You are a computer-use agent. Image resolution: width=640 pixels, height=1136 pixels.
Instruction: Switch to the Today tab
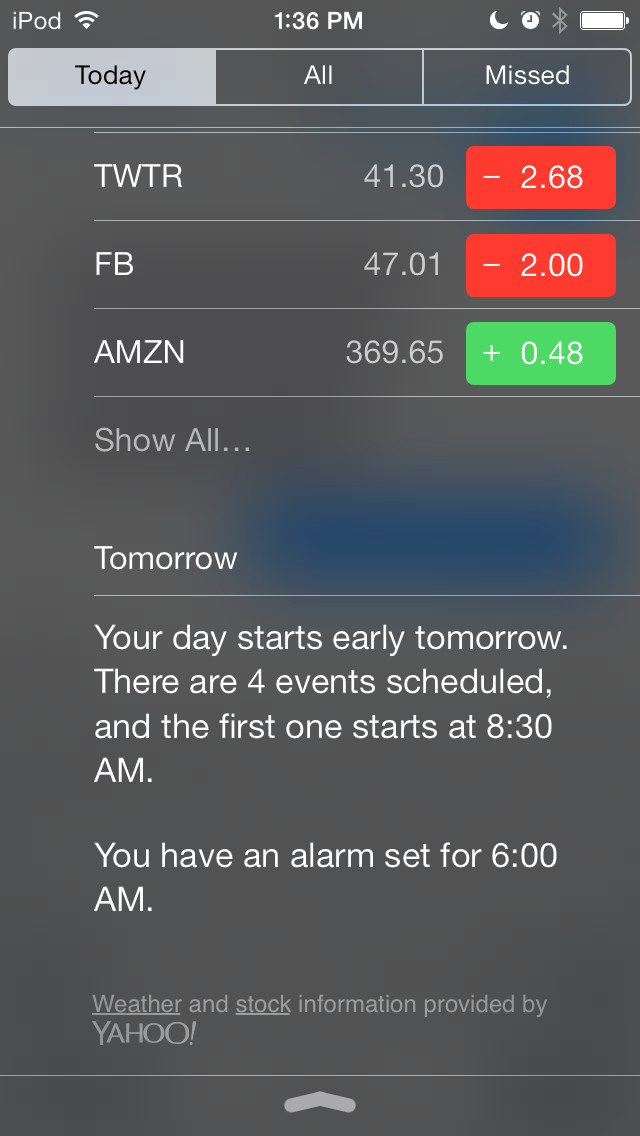pos(111,76)
